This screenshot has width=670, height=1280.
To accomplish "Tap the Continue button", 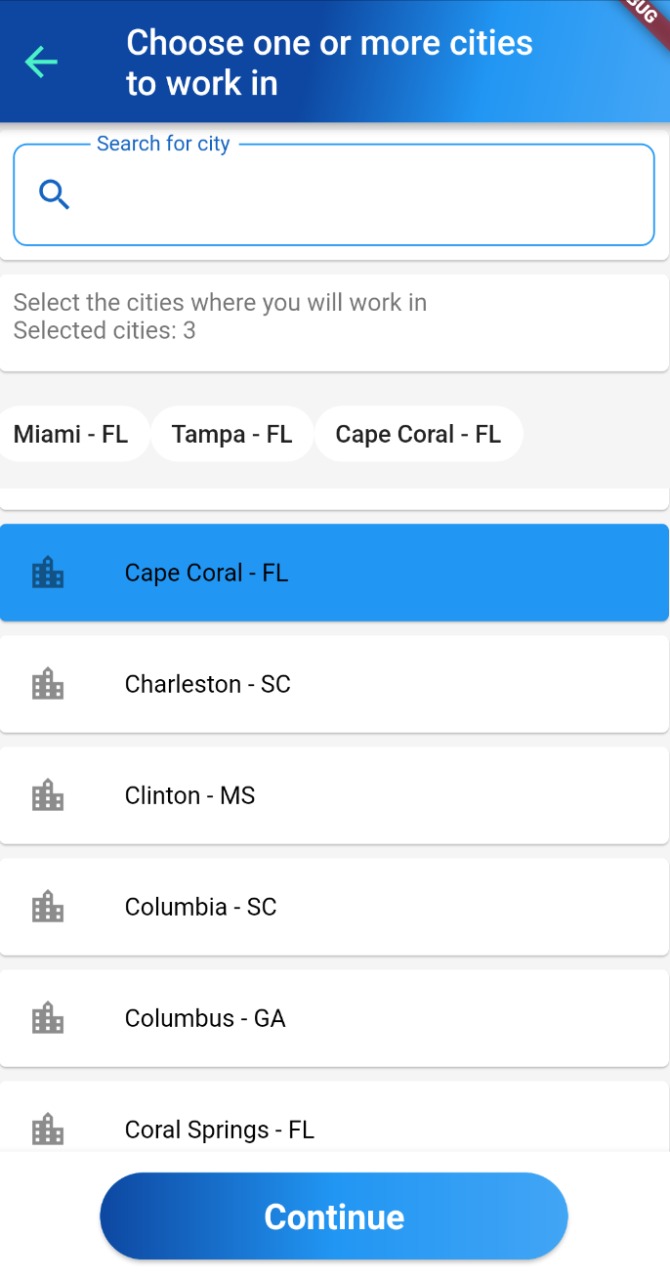I will 334,1216.
